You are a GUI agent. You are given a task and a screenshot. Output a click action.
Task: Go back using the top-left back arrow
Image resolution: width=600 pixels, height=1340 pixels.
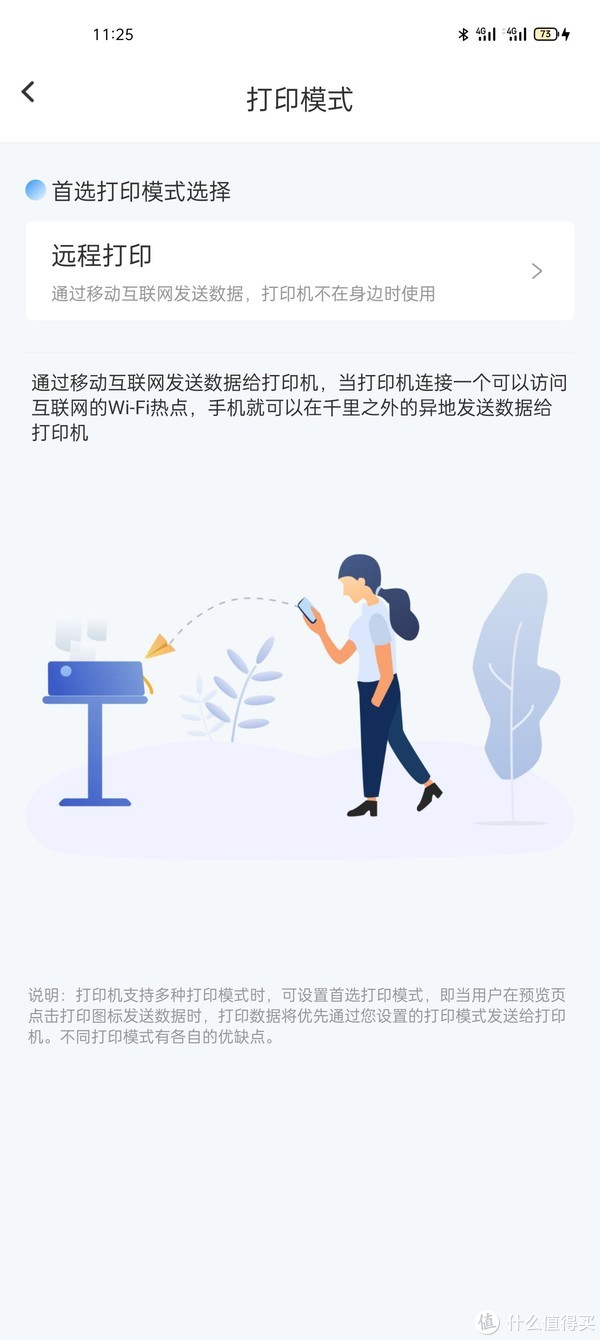pyautogui.click(x=28, y=92)
